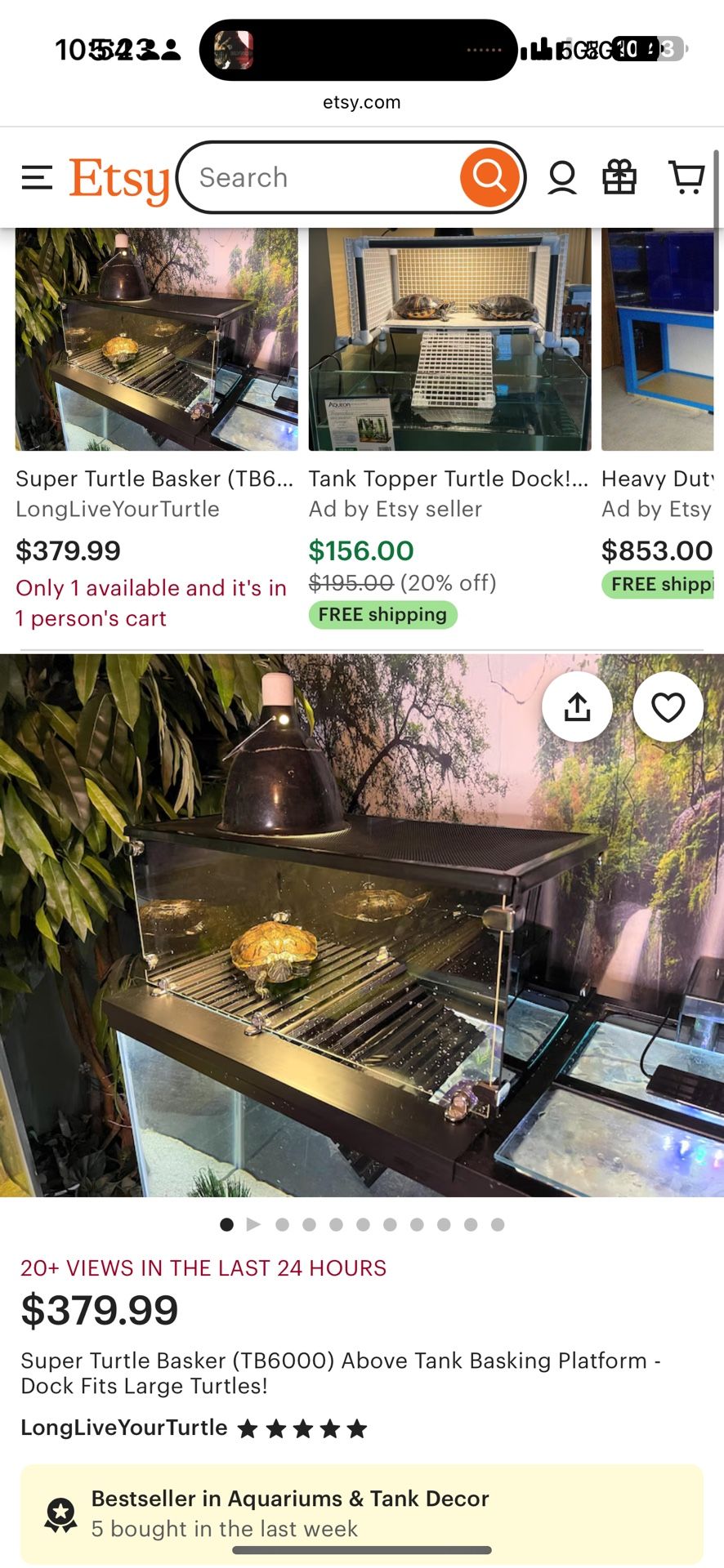The width and height of the screenshot is (724, 1568).
Task: Click the search magnifier icon
Action: click(489, 176)
